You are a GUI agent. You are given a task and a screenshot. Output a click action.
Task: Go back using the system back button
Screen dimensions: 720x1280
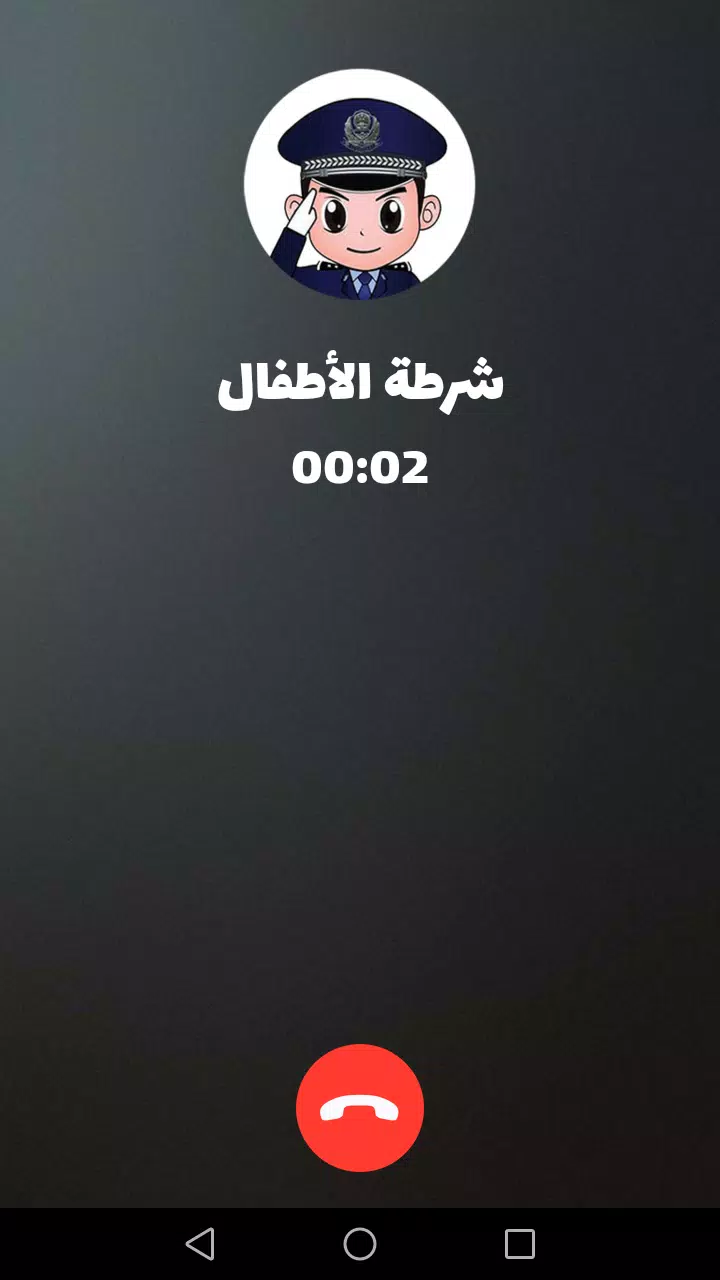200,1244
